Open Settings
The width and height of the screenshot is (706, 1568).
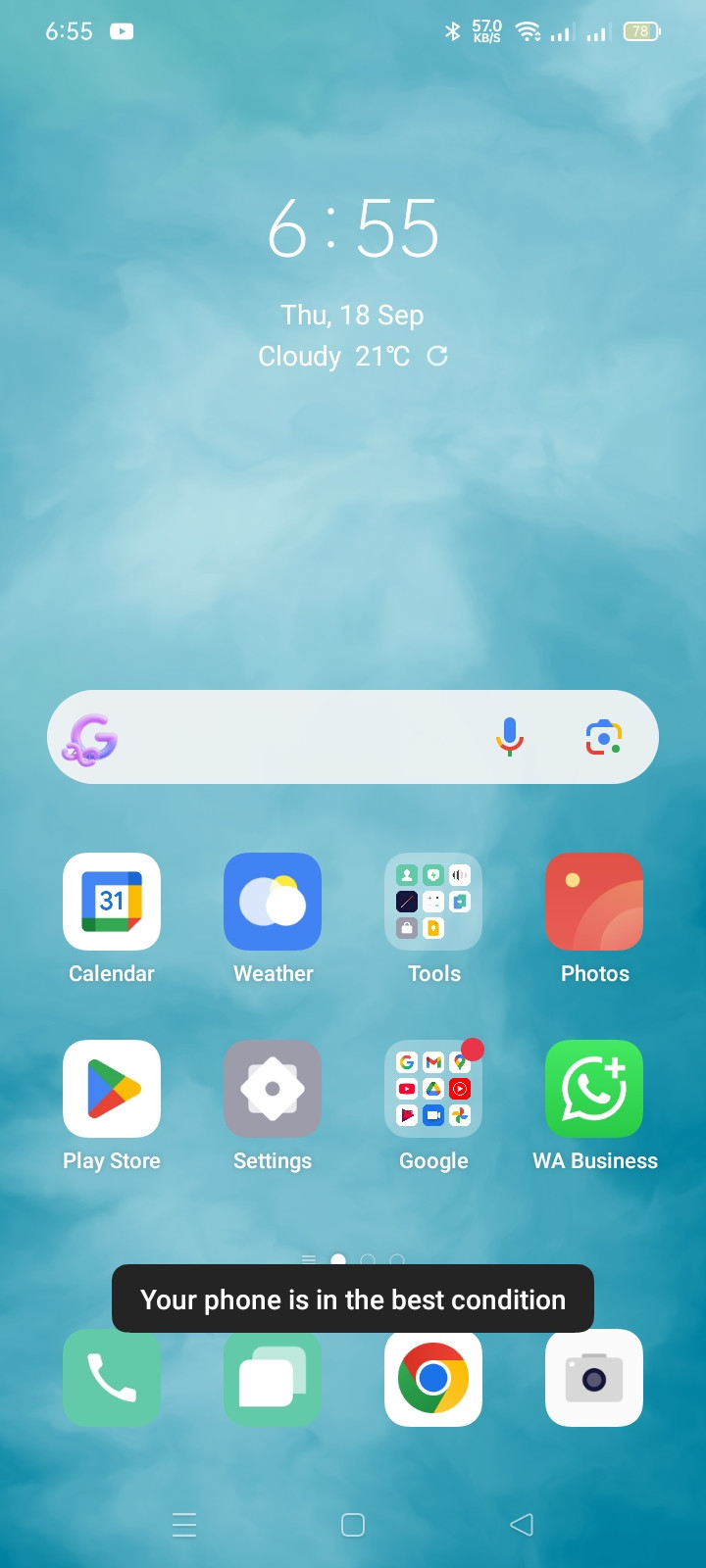[273, 1089]
